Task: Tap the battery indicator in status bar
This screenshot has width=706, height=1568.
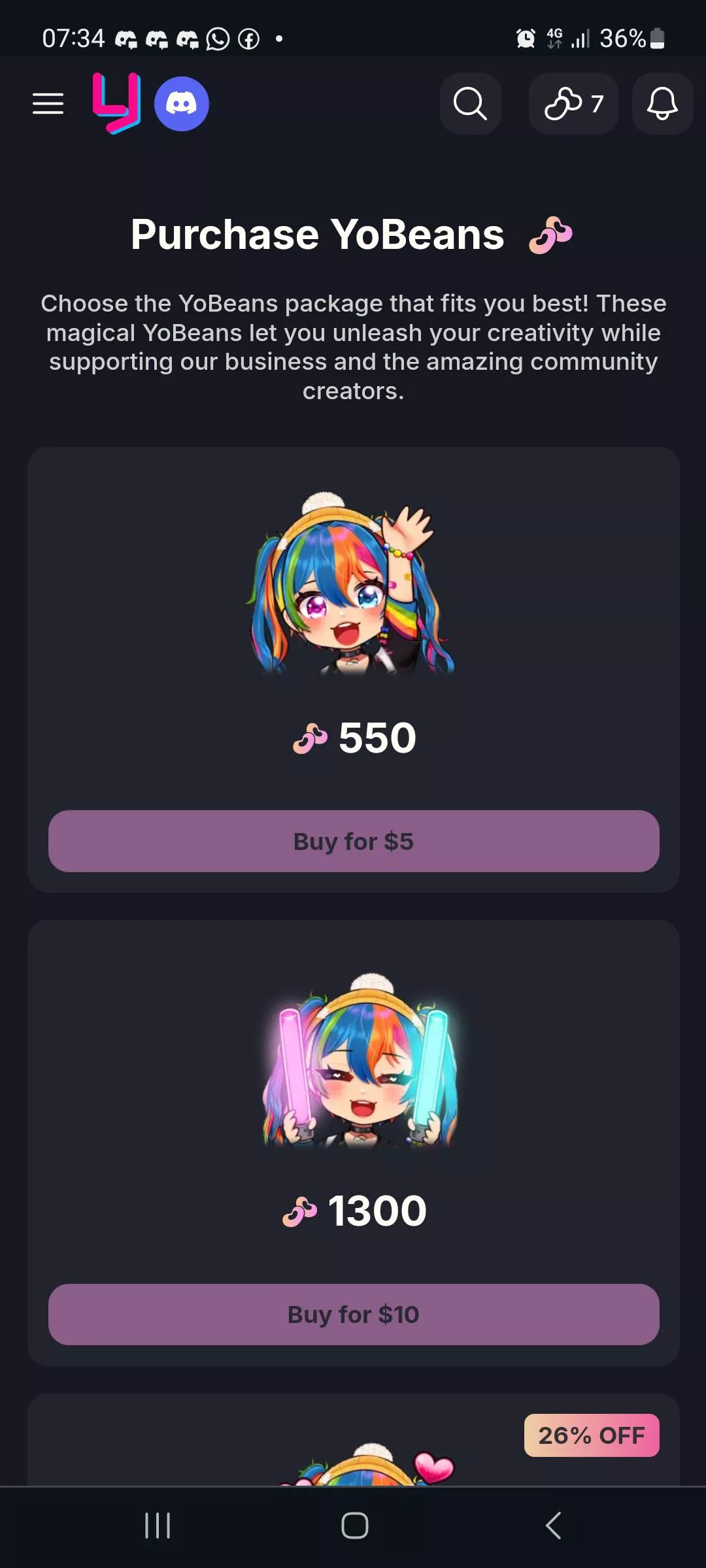Action: tap(656, 39)
